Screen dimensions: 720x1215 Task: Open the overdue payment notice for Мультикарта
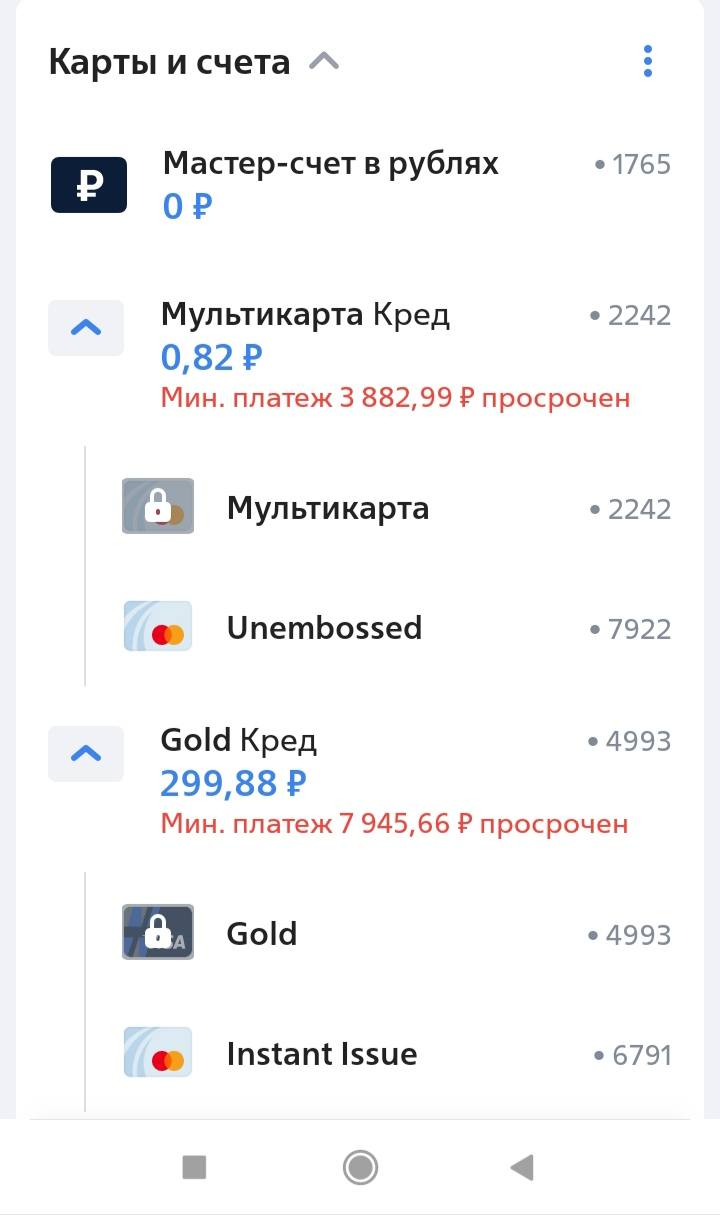click(x=394, y=397)
